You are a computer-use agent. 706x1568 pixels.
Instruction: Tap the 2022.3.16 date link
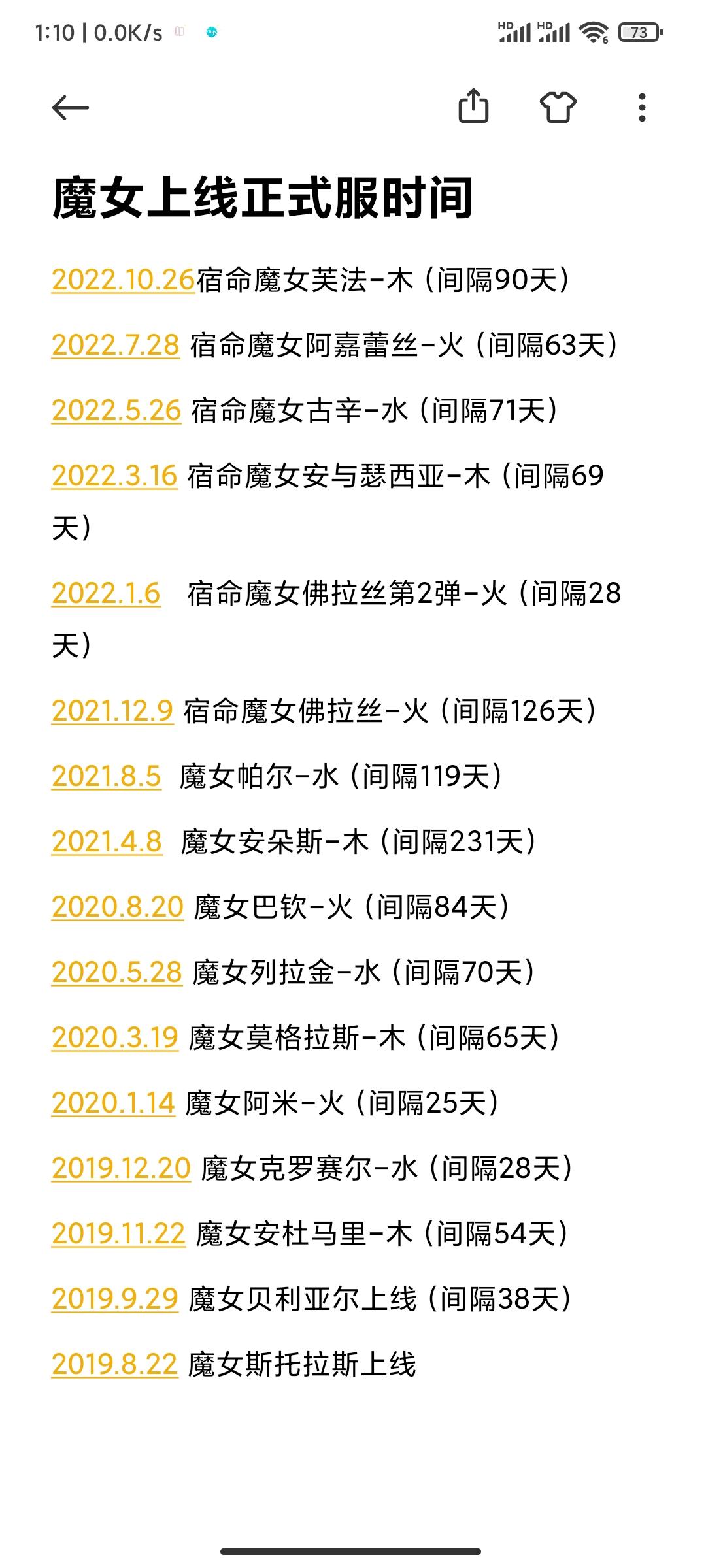(x=114, y=476)
